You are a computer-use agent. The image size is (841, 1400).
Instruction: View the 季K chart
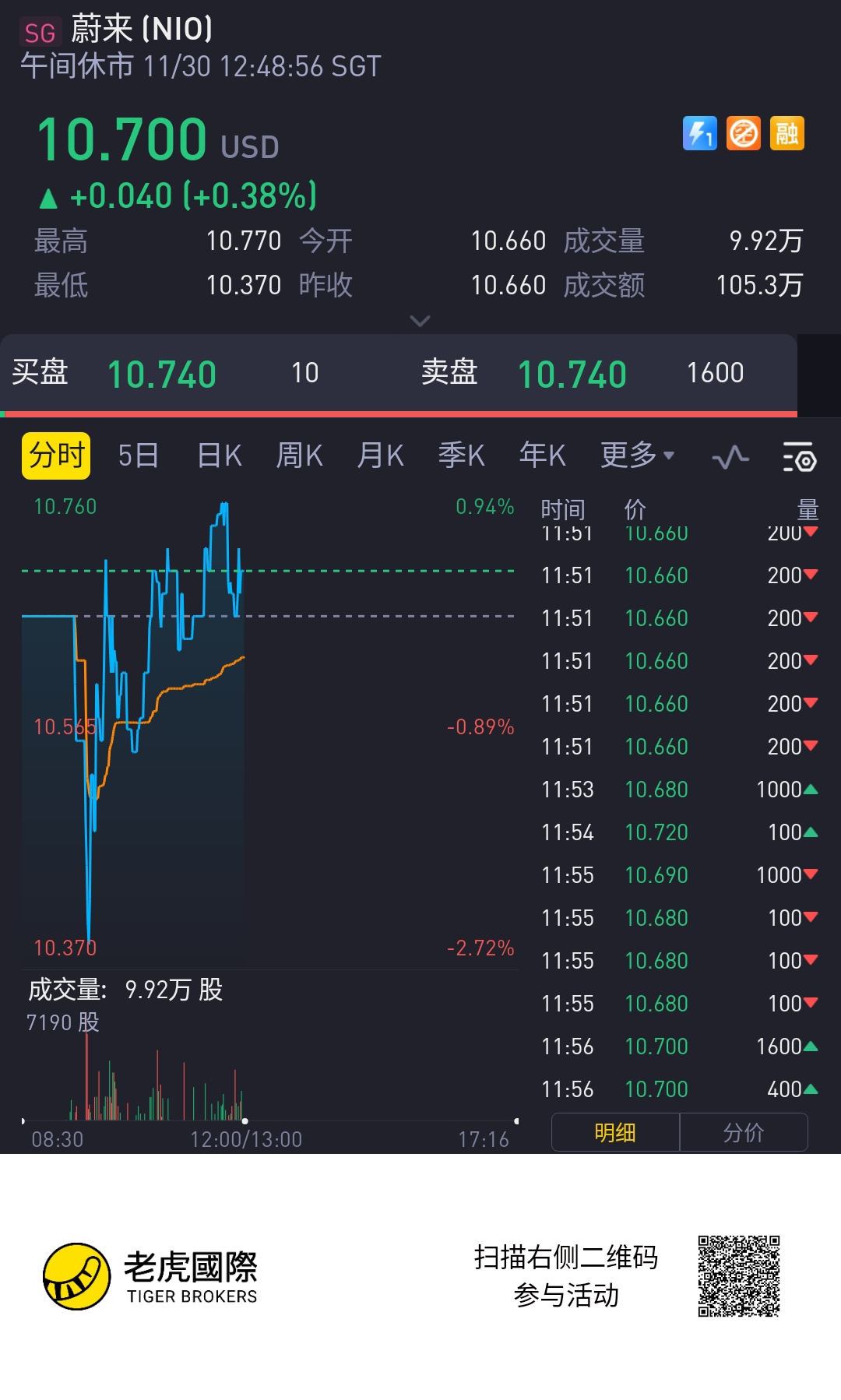(461, 456)
